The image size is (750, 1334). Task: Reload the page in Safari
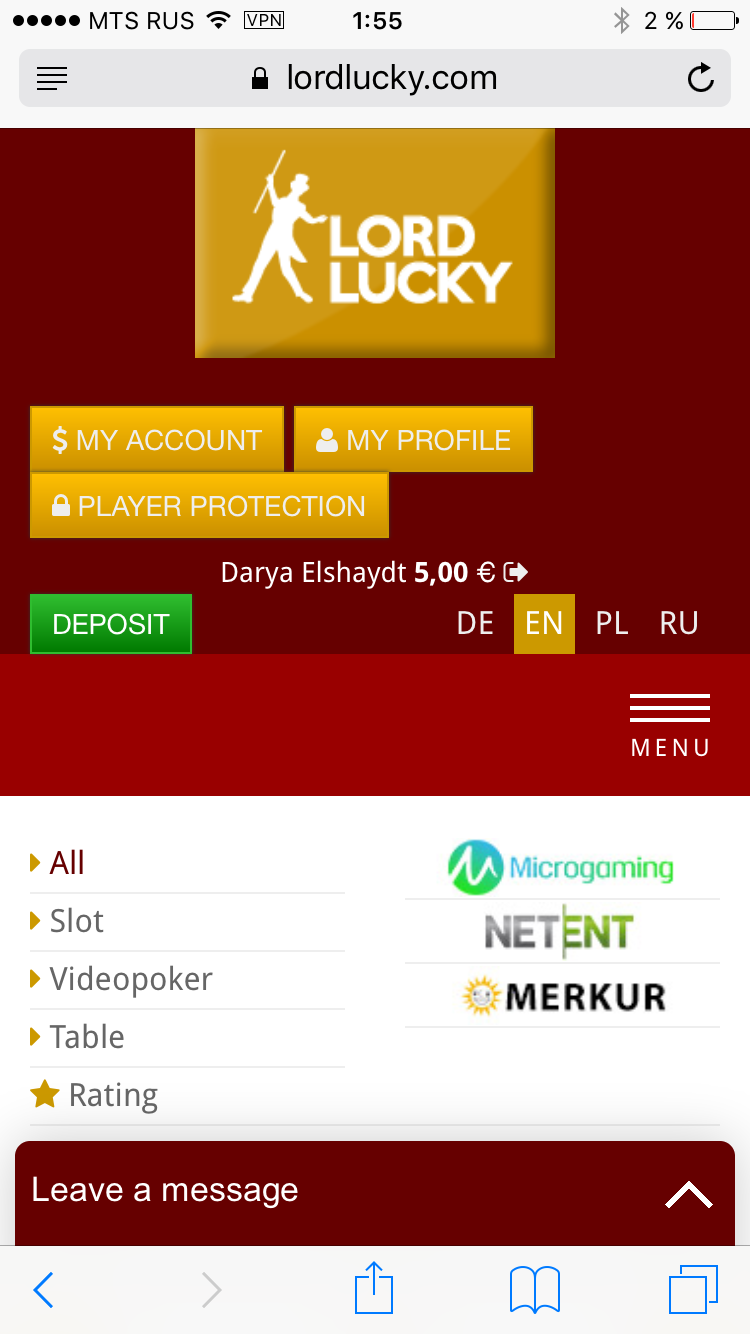pos(701,78)
